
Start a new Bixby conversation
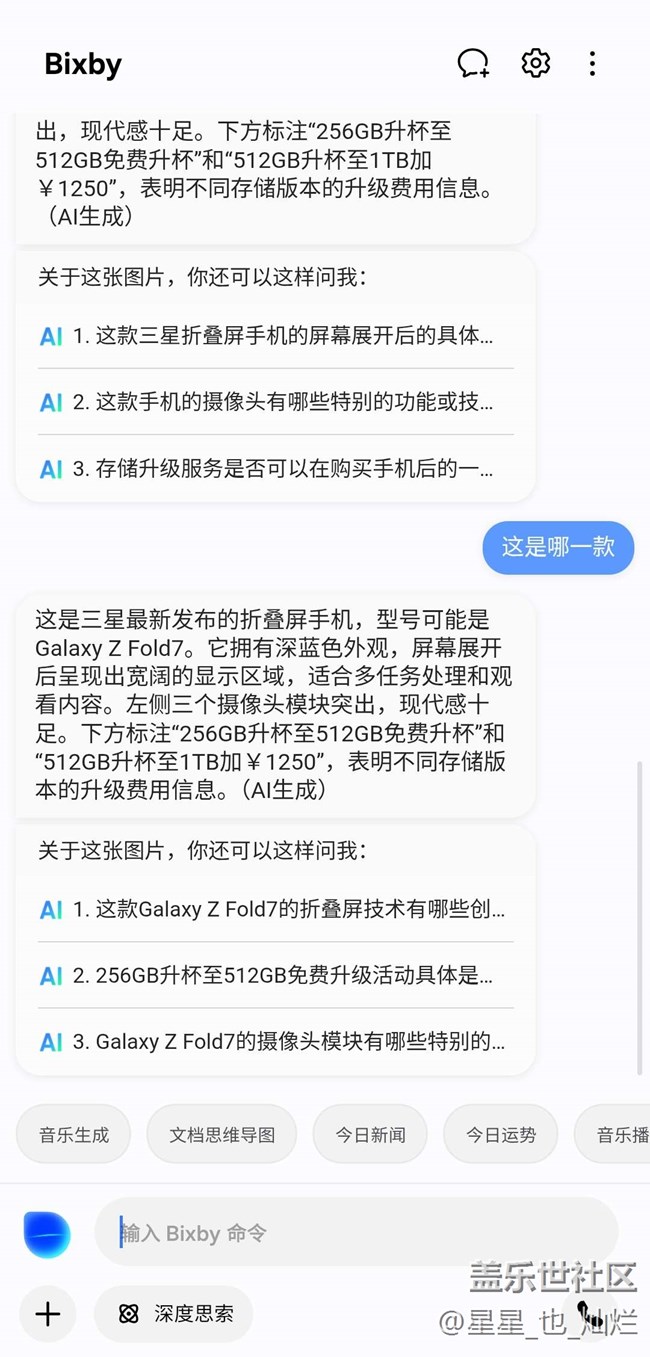(473, 63)
